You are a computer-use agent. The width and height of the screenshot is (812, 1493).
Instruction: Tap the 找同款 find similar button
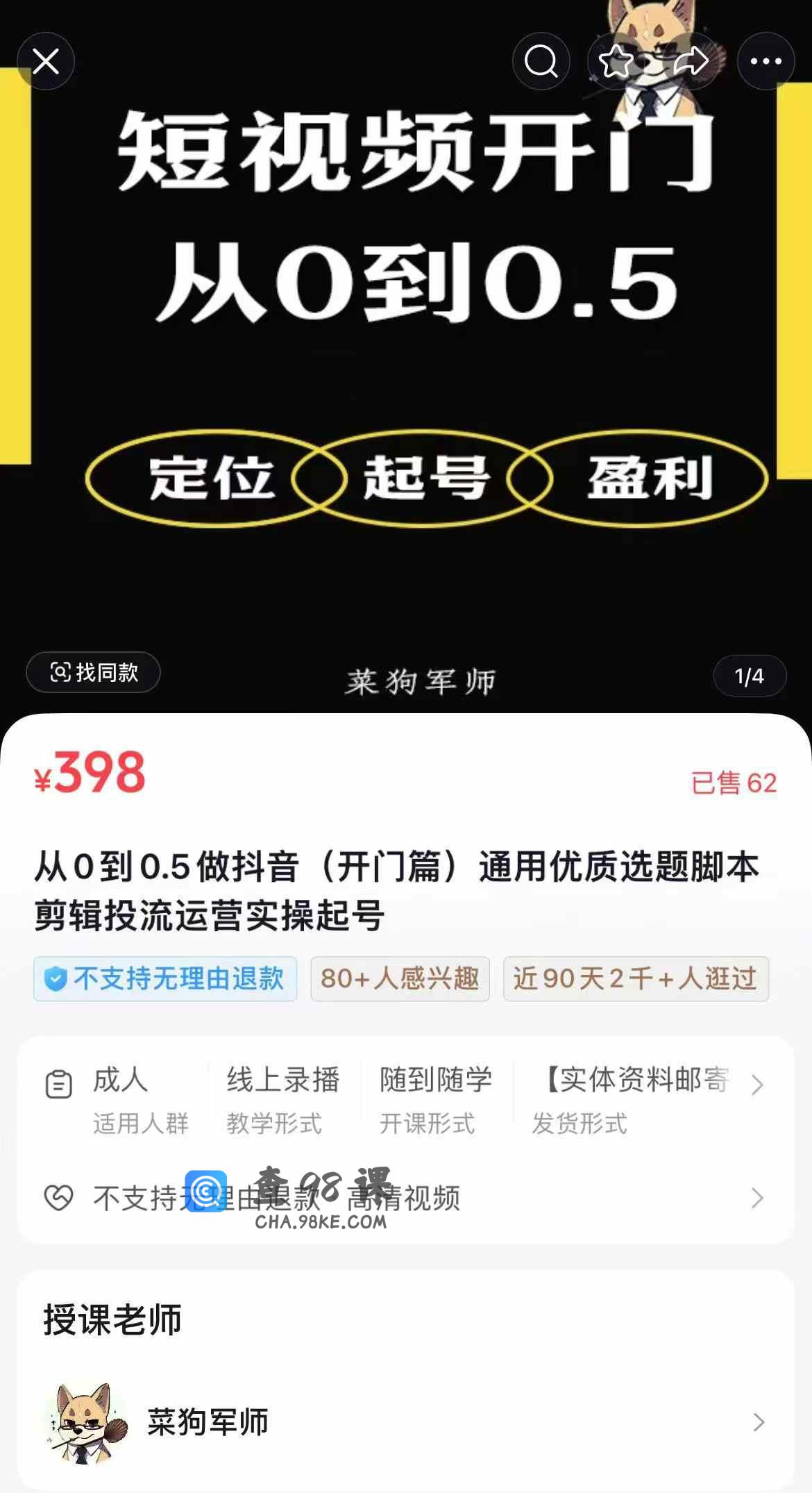[94, 672]
